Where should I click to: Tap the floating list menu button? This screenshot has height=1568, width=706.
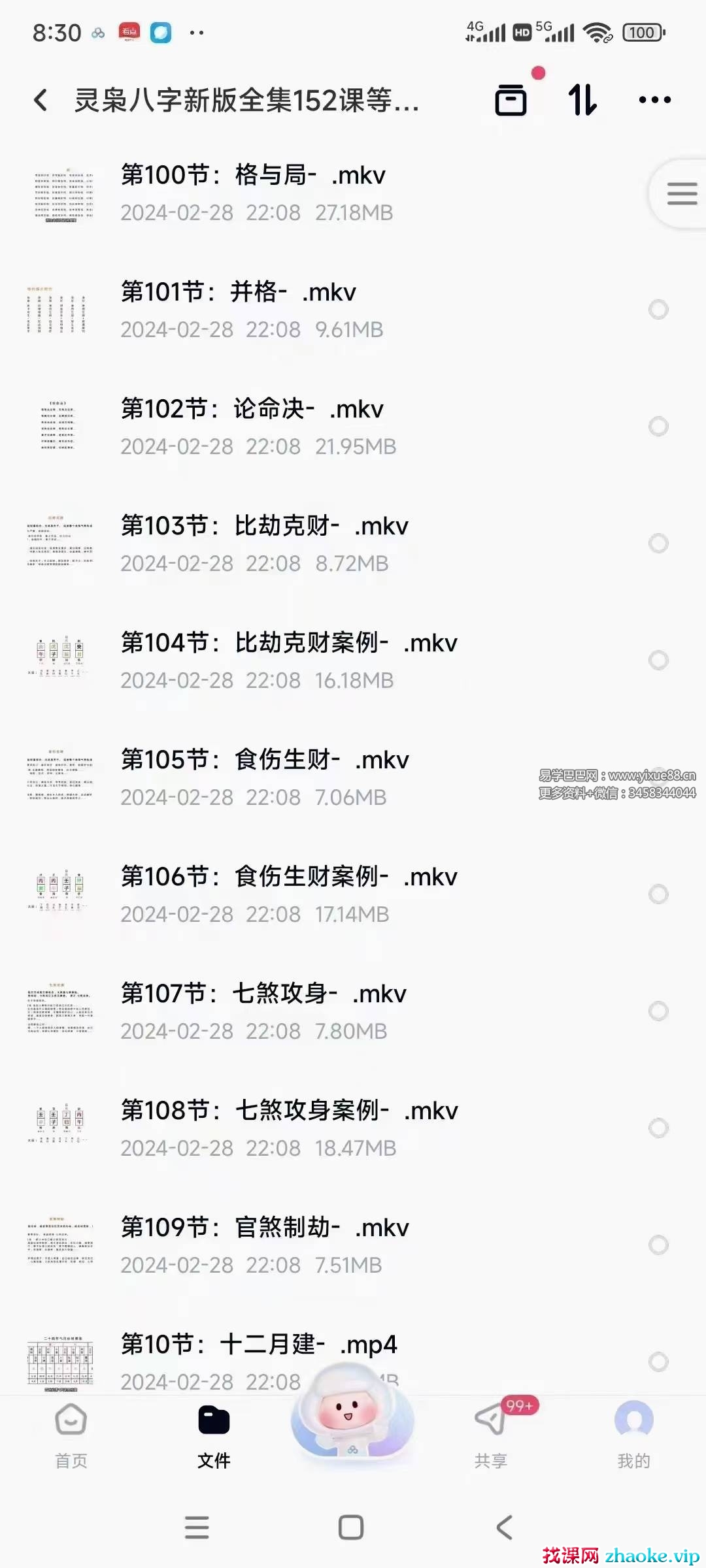[681, 194]
